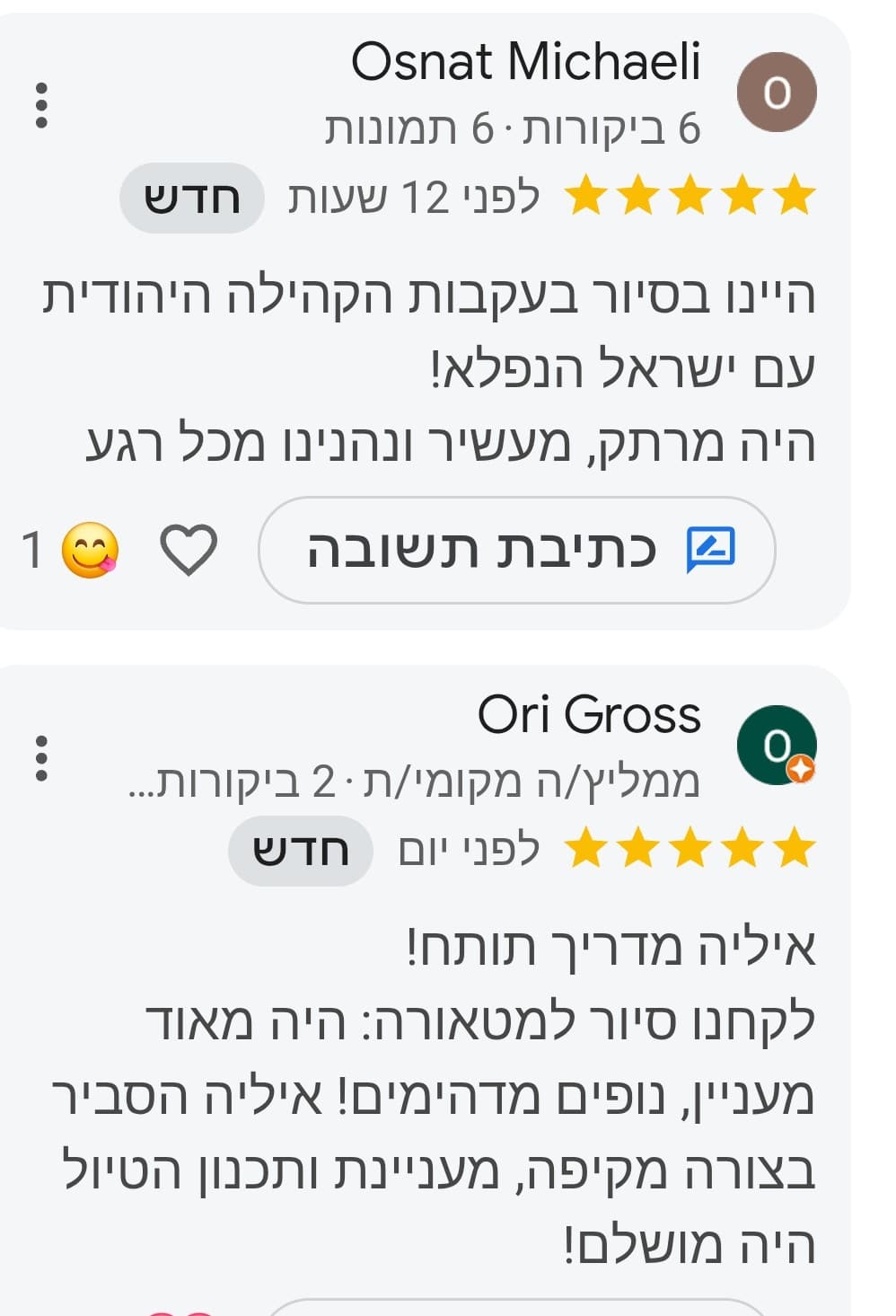Open overflow menu on Ori Gross's review
This screenshot has height=1316, width=896.
(40, 757)
